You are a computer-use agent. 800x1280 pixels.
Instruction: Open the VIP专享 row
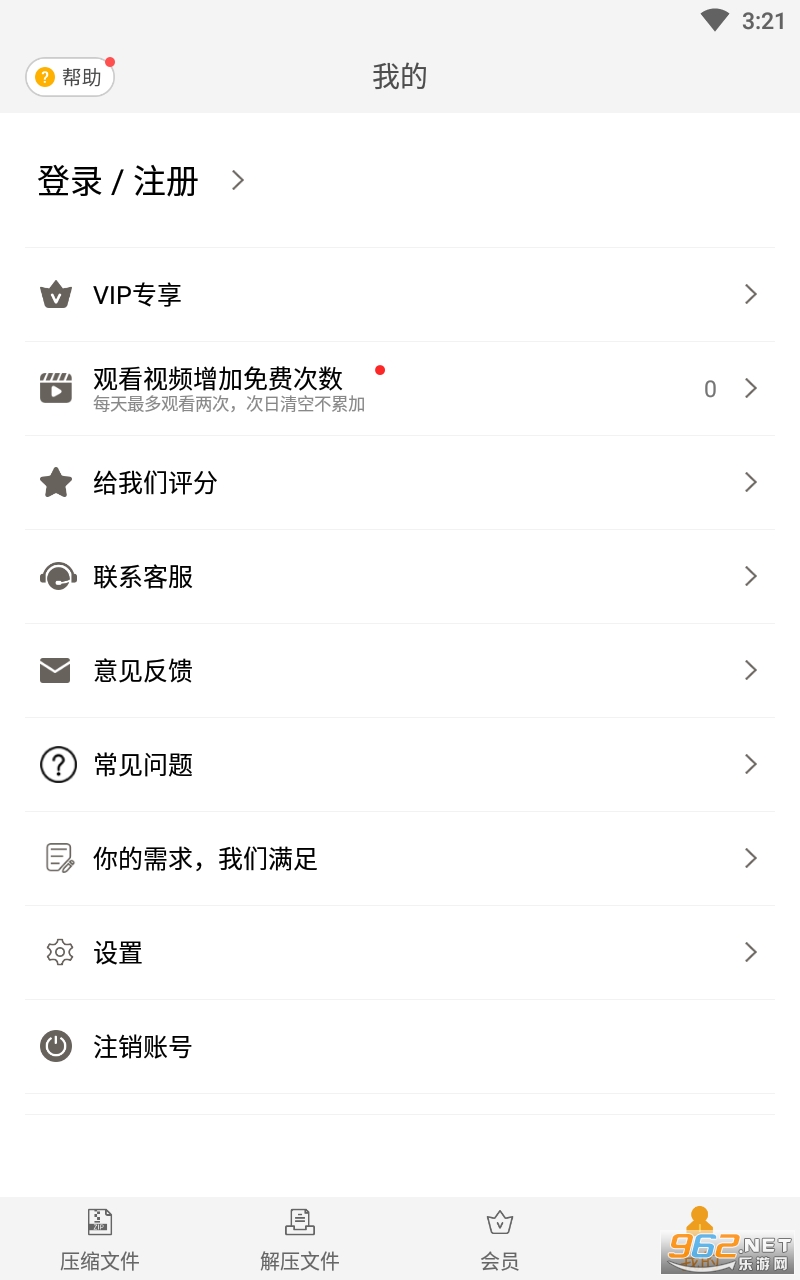click(x=400, y=295)
